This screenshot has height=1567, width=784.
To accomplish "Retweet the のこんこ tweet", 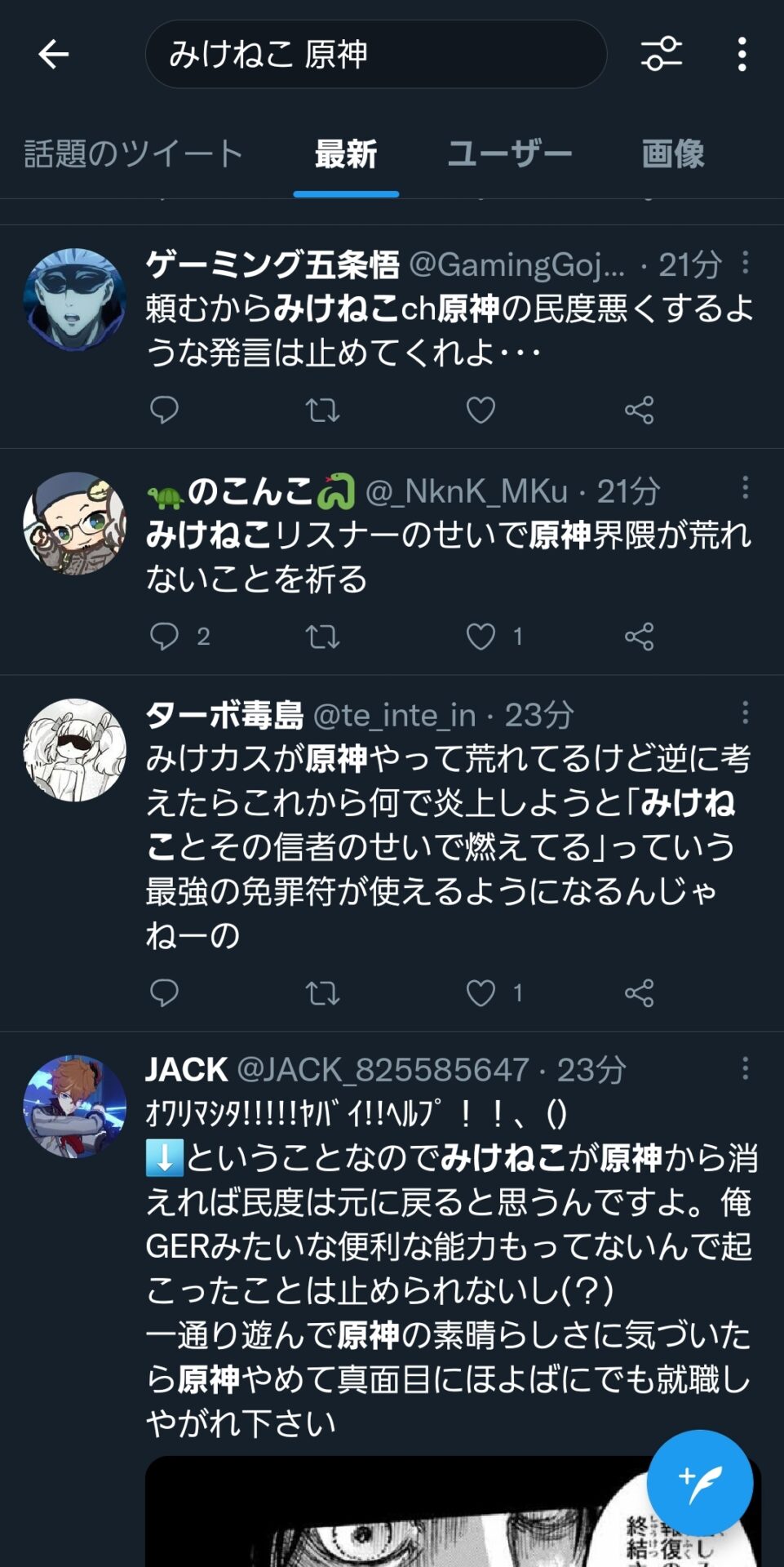I will 322,637.
